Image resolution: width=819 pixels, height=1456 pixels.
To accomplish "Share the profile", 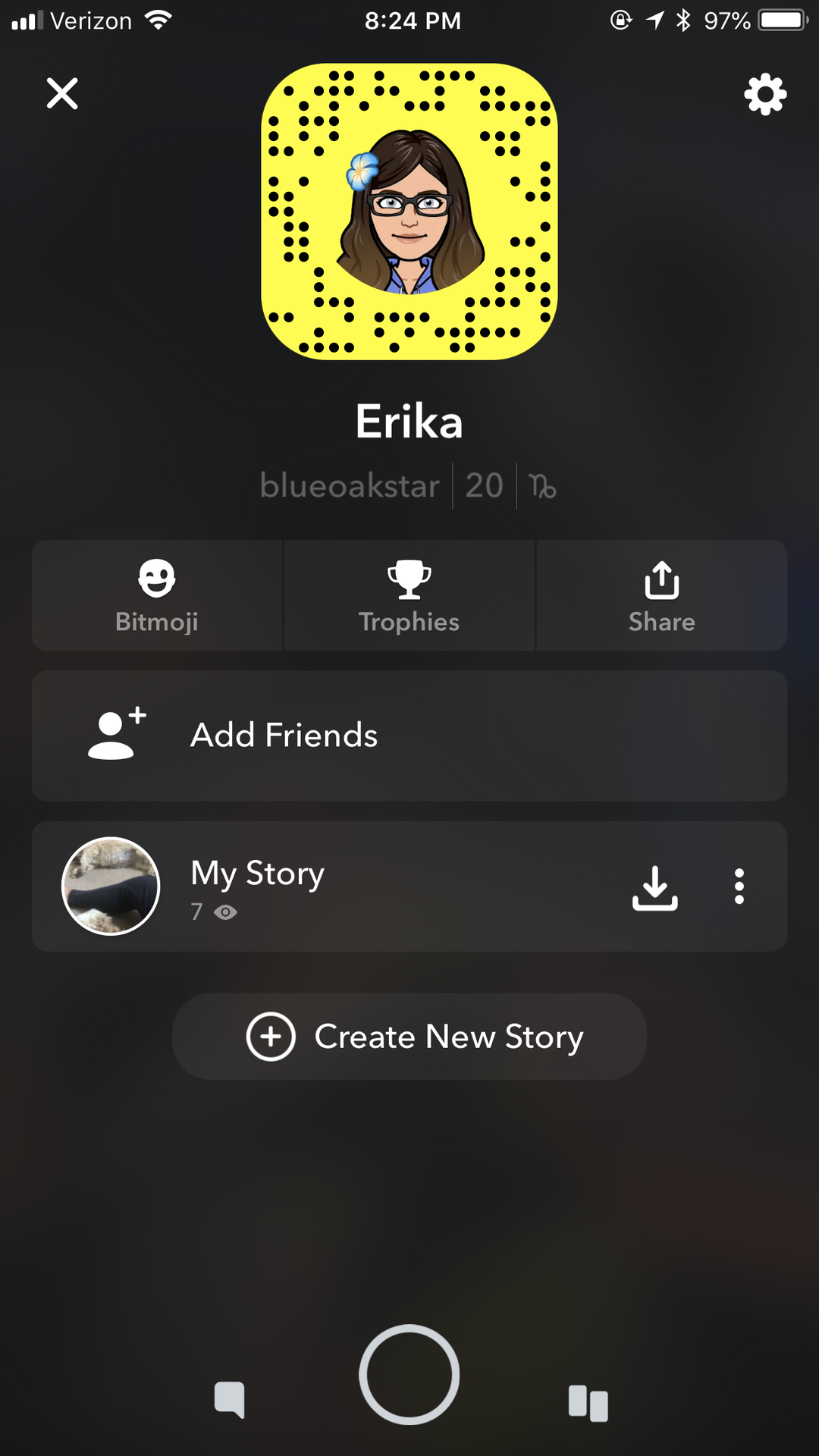I will point(661,596).
